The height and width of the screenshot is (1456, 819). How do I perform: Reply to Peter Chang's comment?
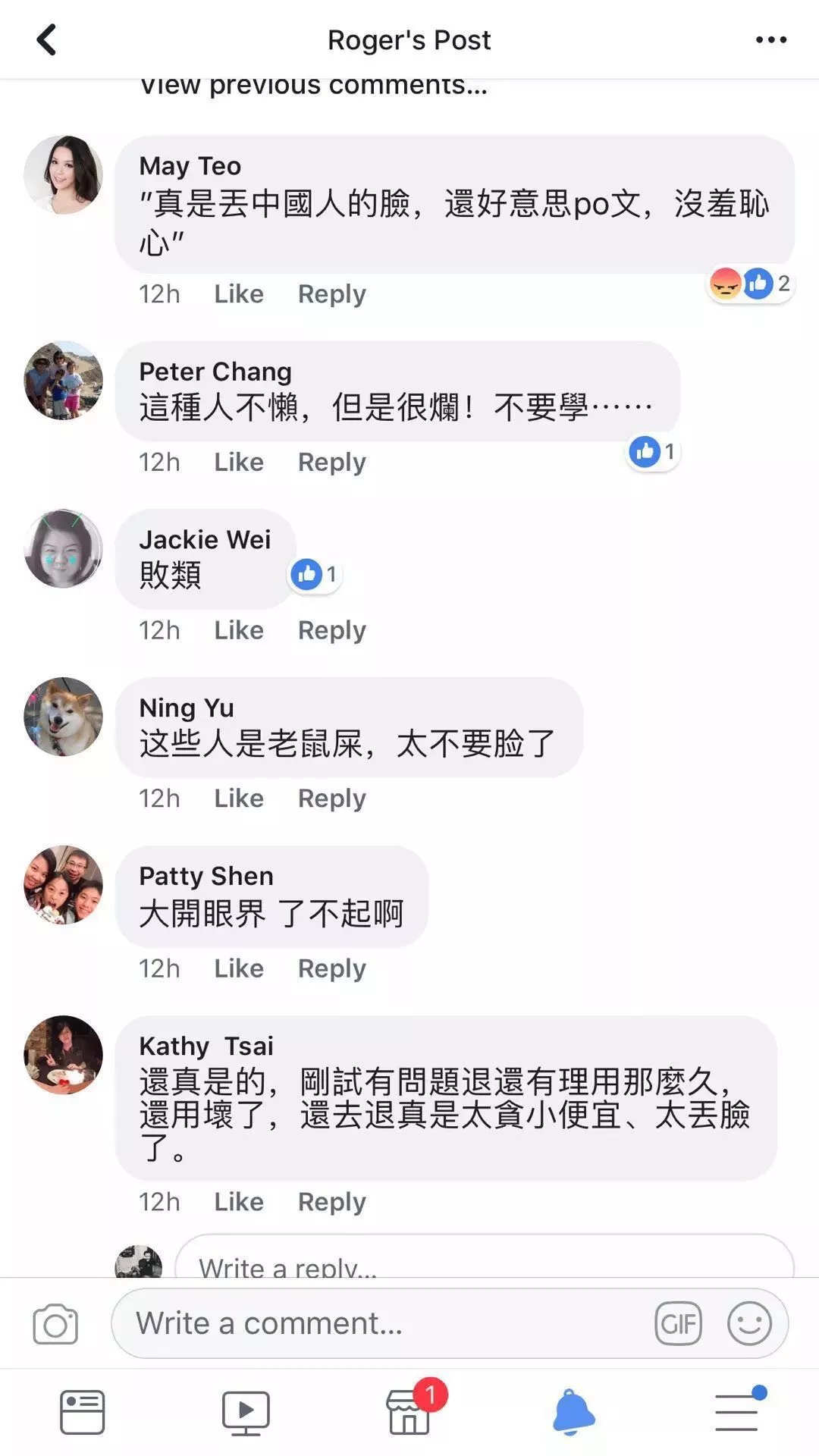[331, 462]
